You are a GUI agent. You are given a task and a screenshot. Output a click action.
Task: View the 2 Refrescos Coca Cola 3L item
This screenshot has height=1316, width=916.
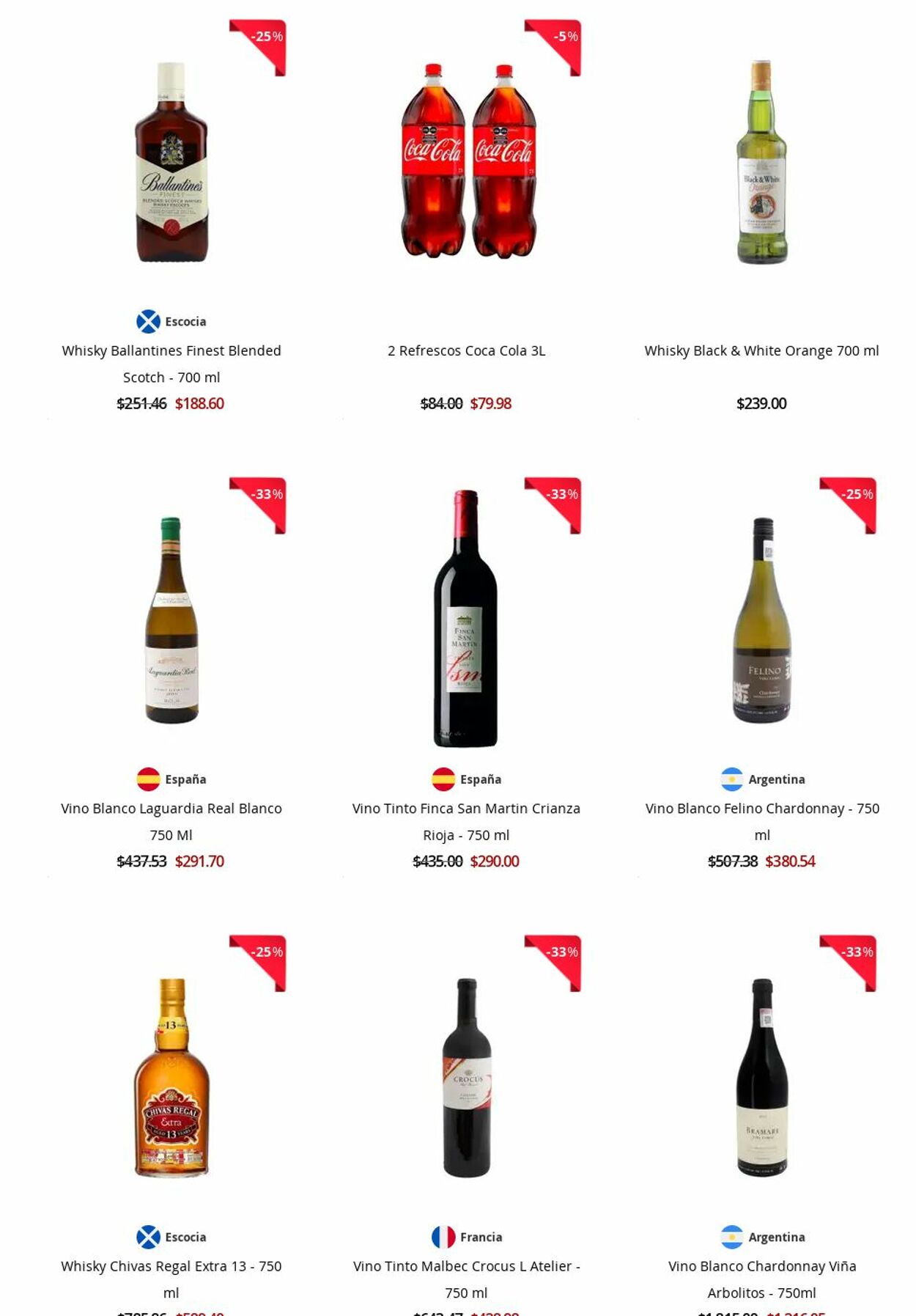[466, 350]
